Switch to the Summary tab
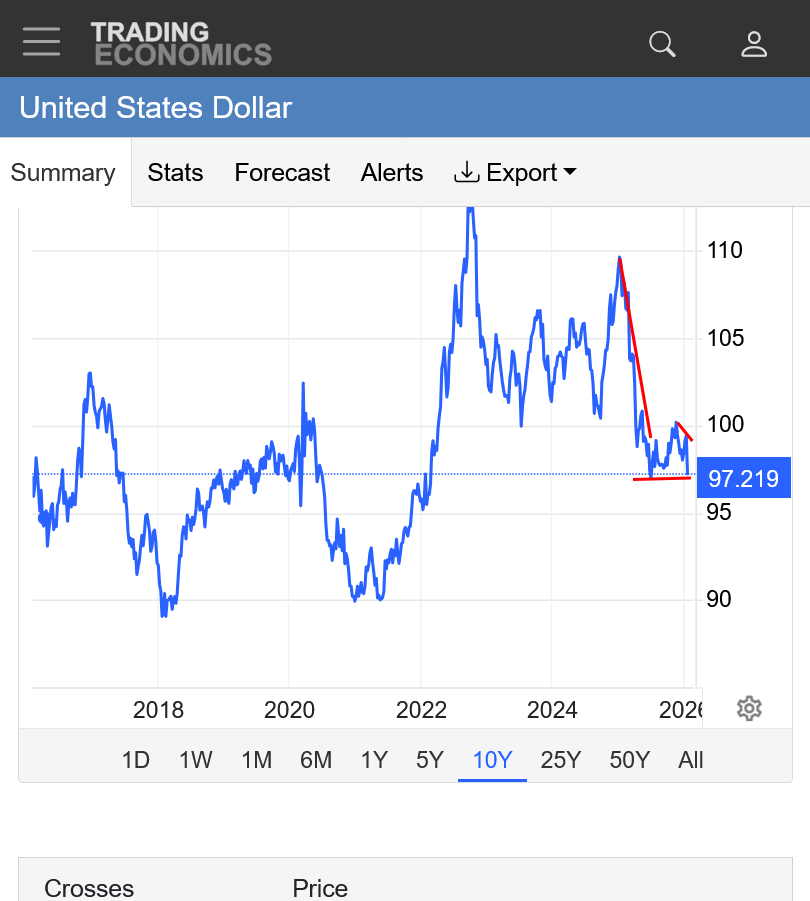 (63, 173)
